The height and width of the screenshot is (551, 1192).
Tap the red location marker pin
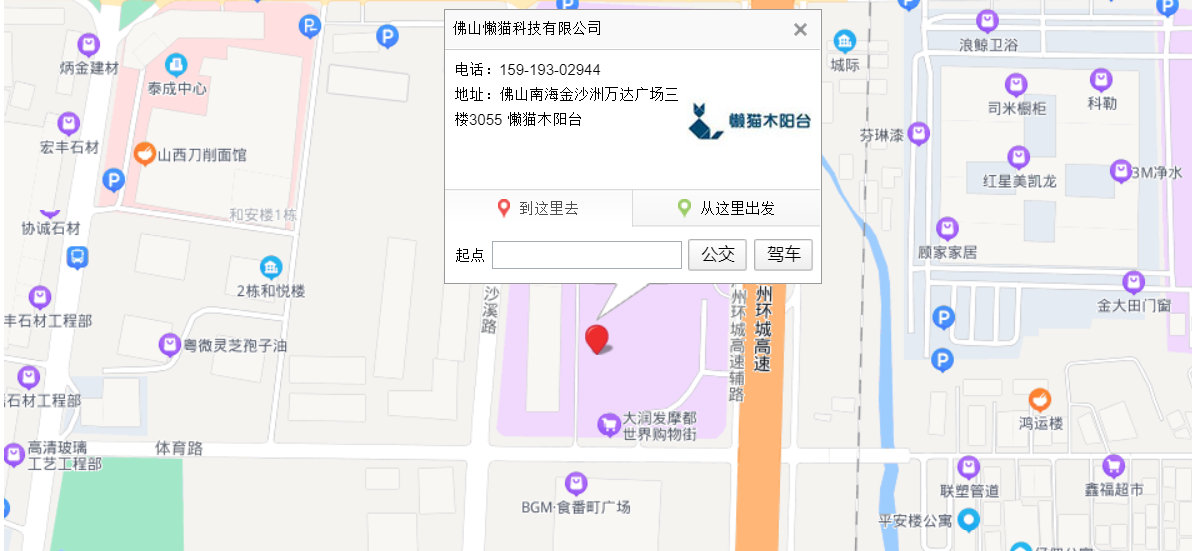click(x=597, y=337)
